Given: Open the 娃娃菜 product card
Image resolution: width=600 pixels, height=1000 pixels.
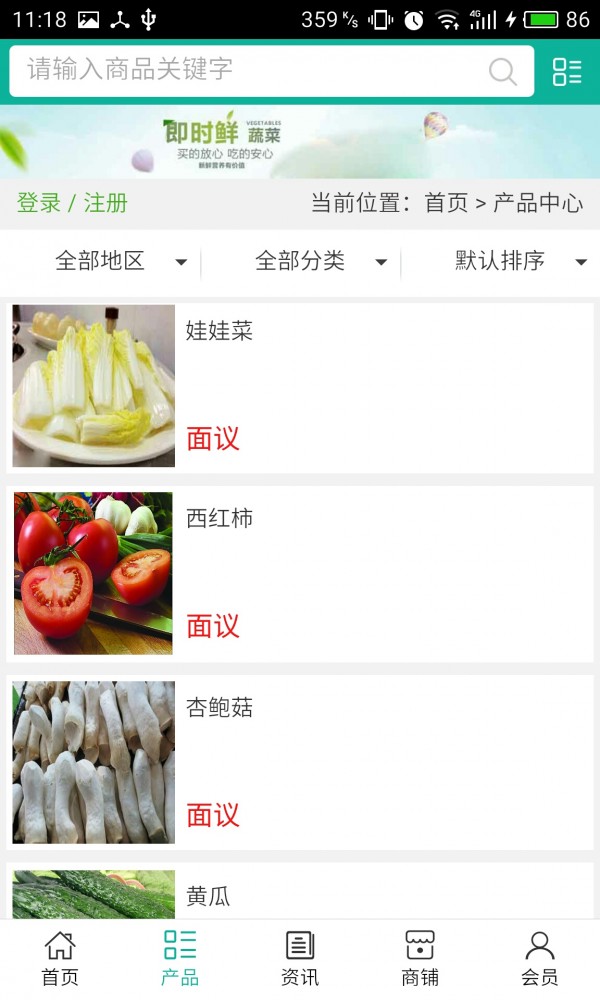Looking at the screenshot, I should click(300, 386).
